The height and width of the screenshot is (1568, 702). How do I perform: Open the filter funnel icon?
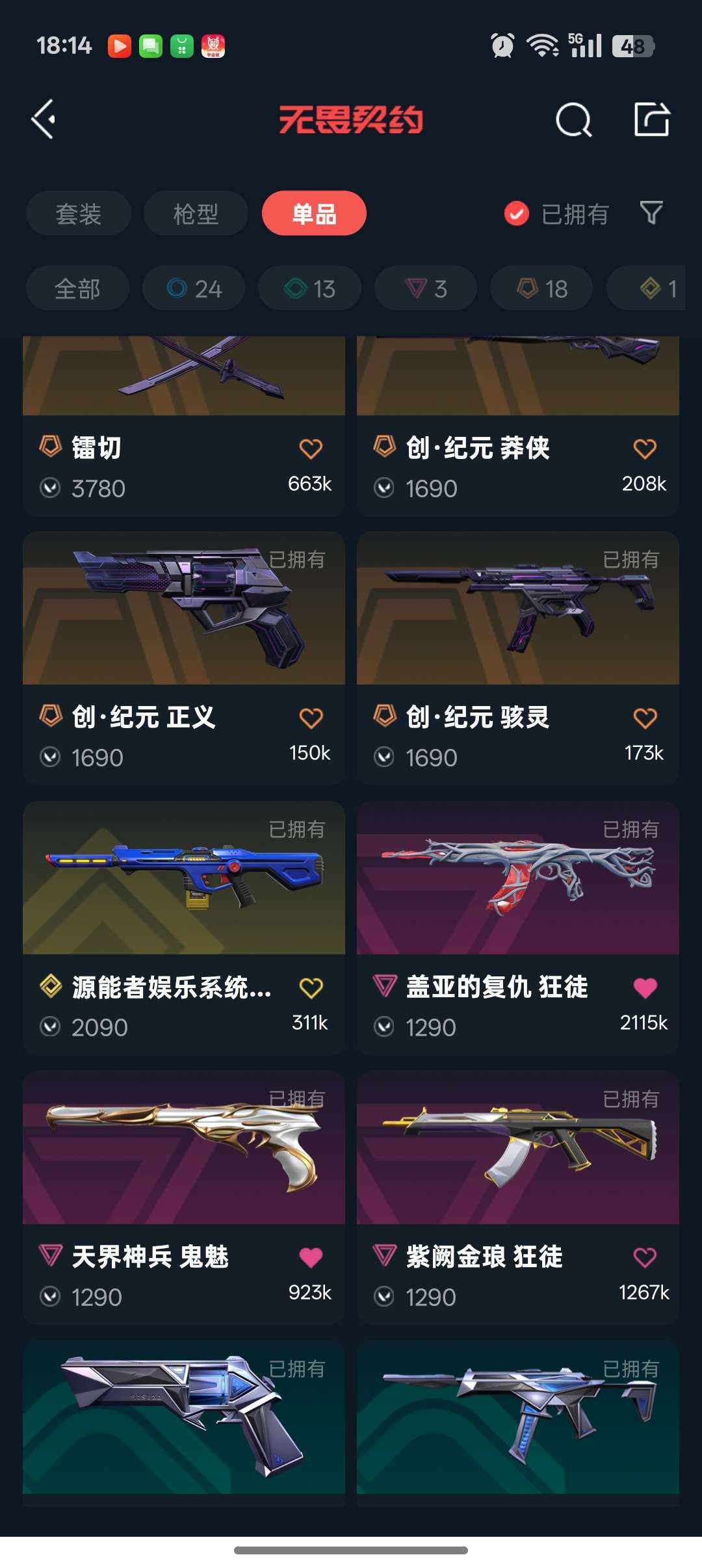click(651, 213)
